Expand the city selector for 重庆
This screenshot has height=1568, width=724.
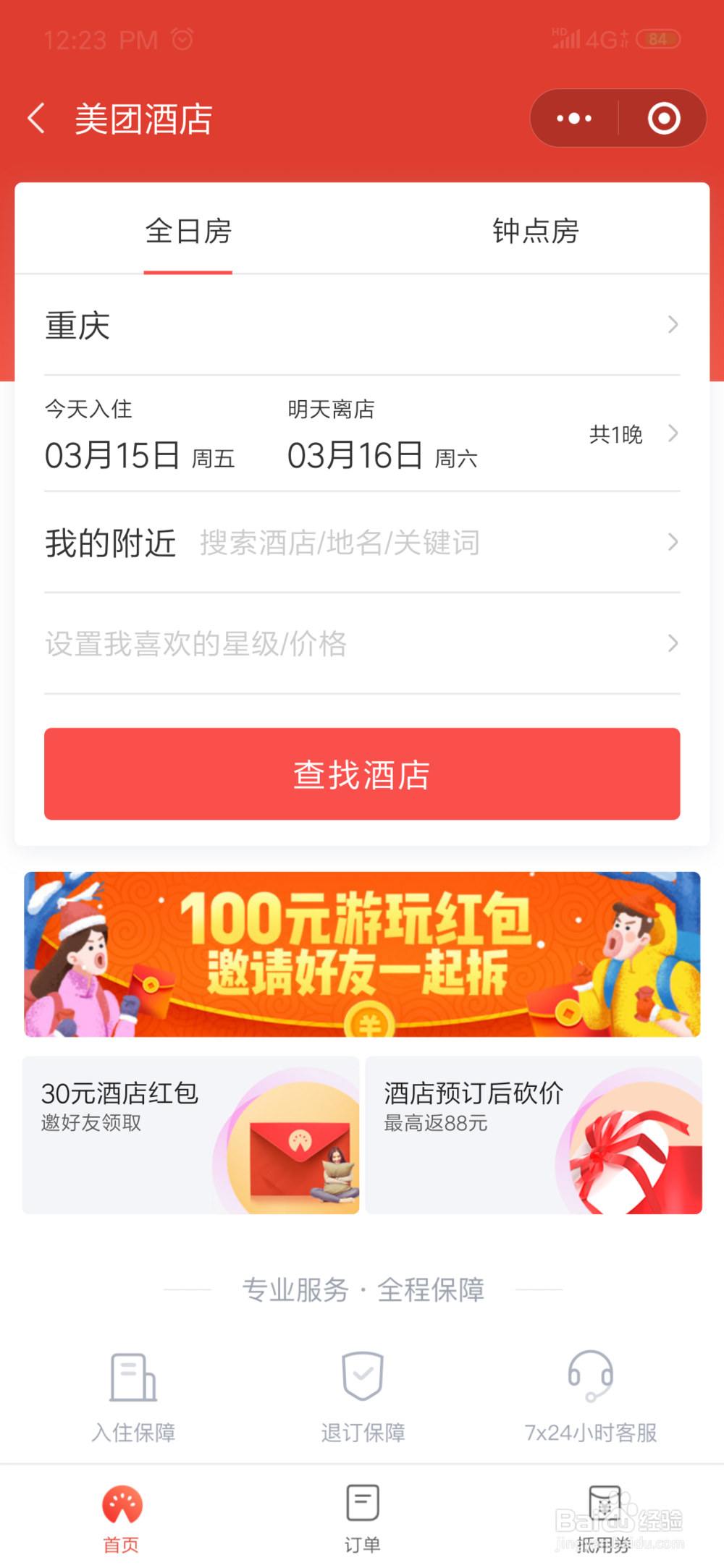(362, 325)
